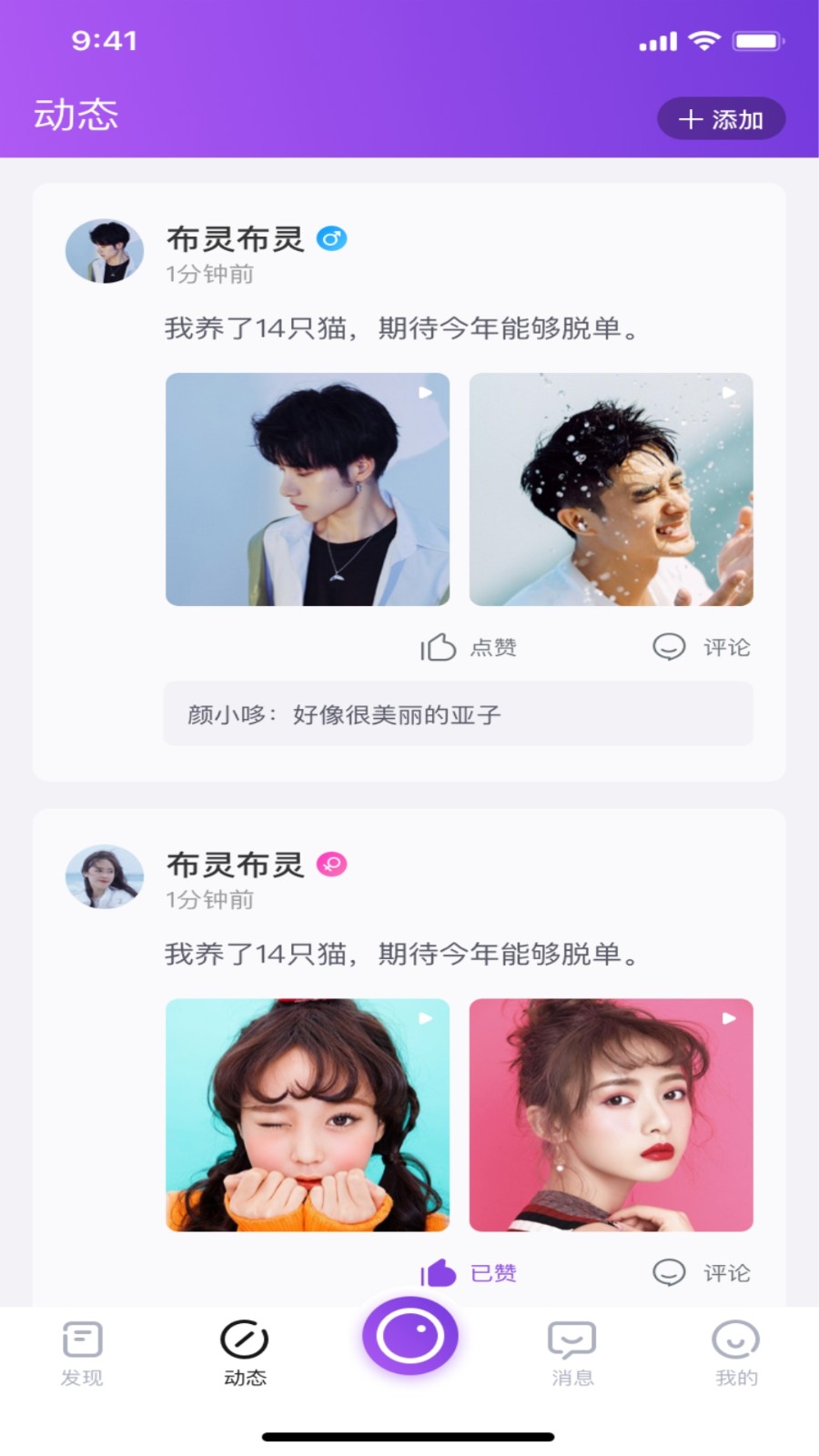Play the pink background video thumbnail
The height and width of the screenshot is (1456, 819).
point(611,1115)
